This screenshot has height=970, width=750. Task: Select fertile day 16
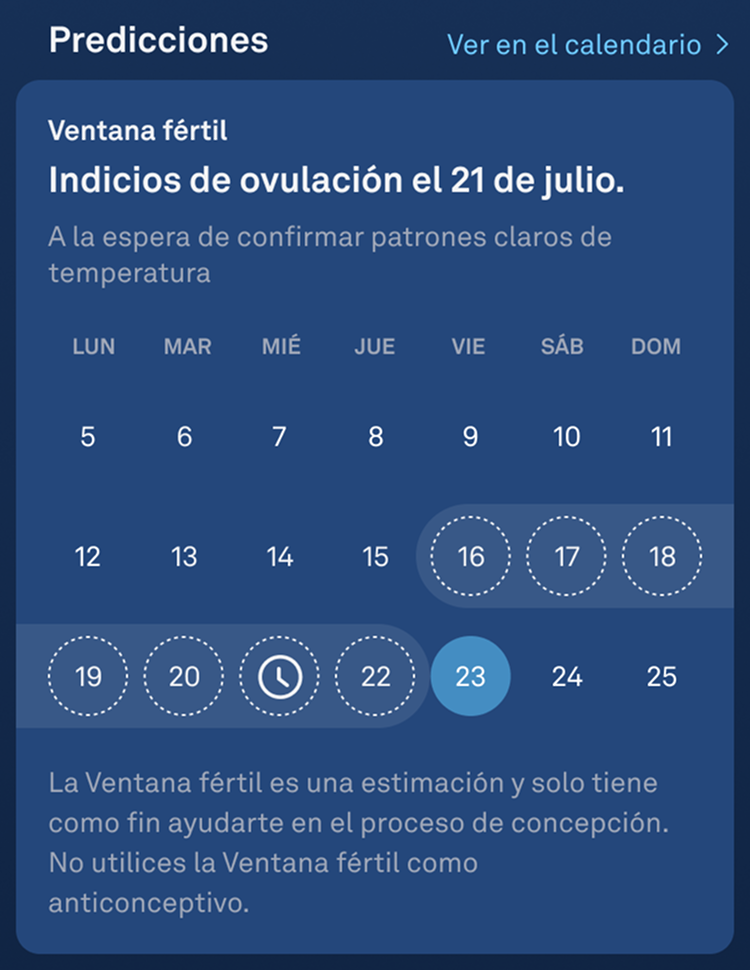[470, 556]
